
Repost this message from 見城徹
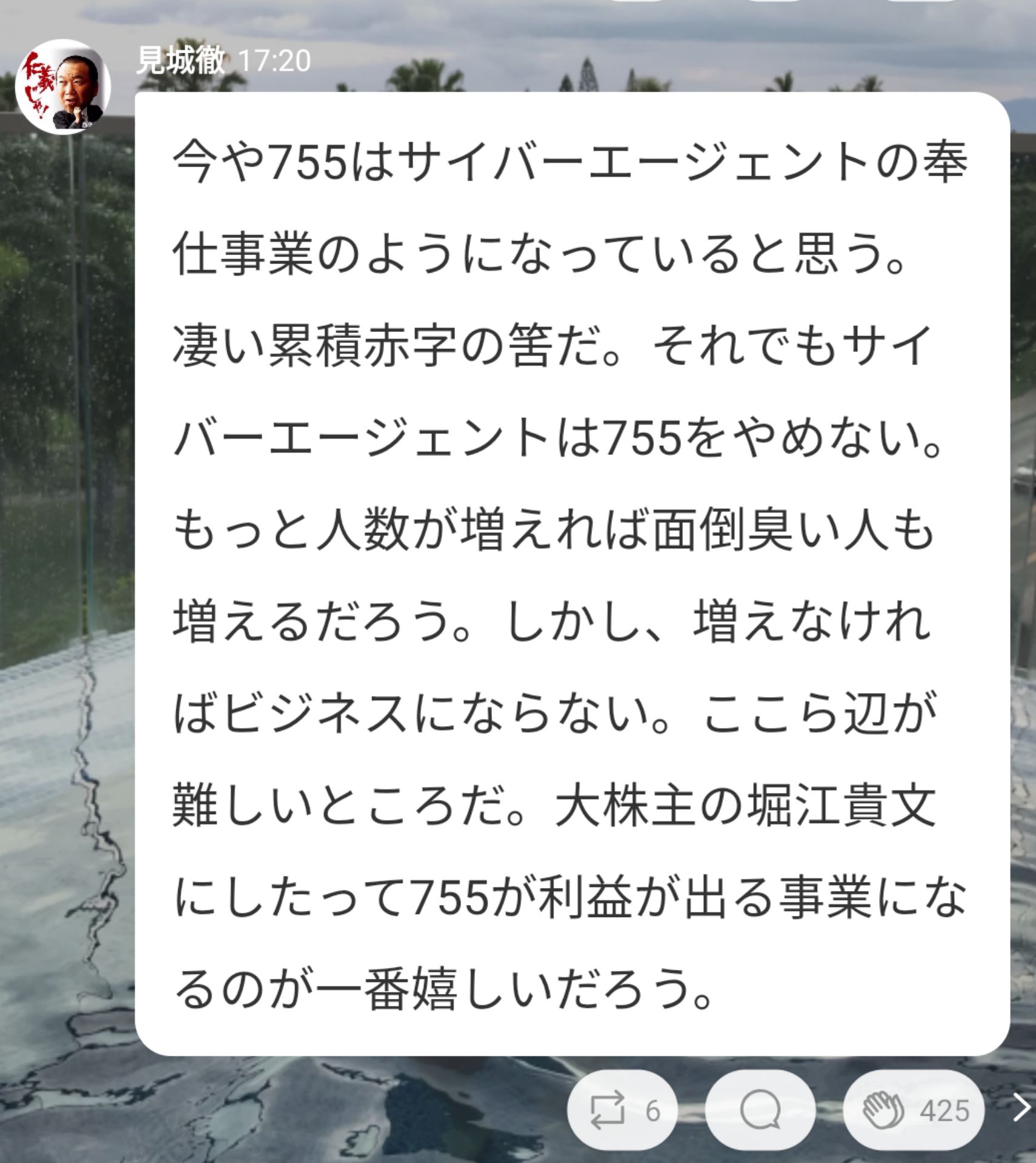point(622,1110)
